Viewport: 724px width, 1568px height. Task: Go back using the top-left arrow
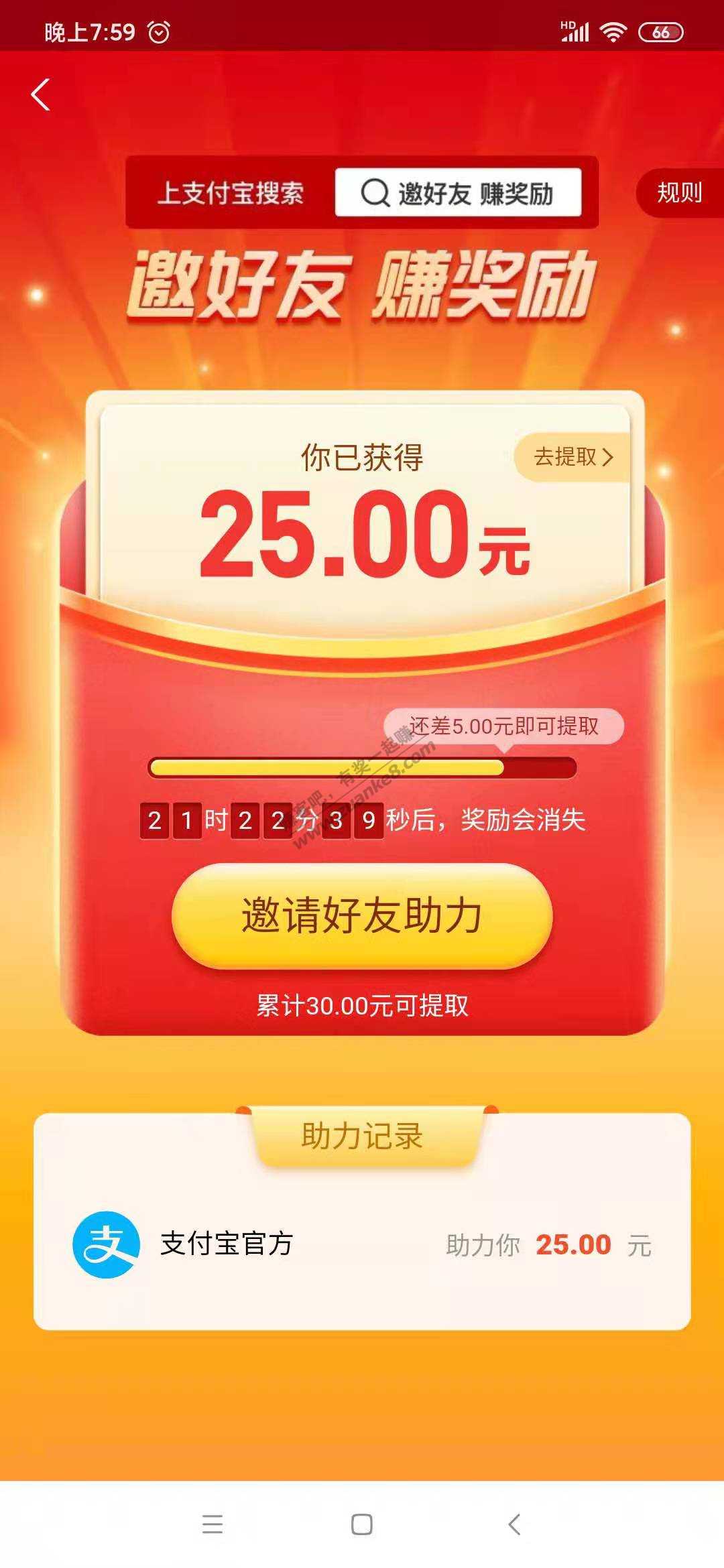[x=41, y=94]
